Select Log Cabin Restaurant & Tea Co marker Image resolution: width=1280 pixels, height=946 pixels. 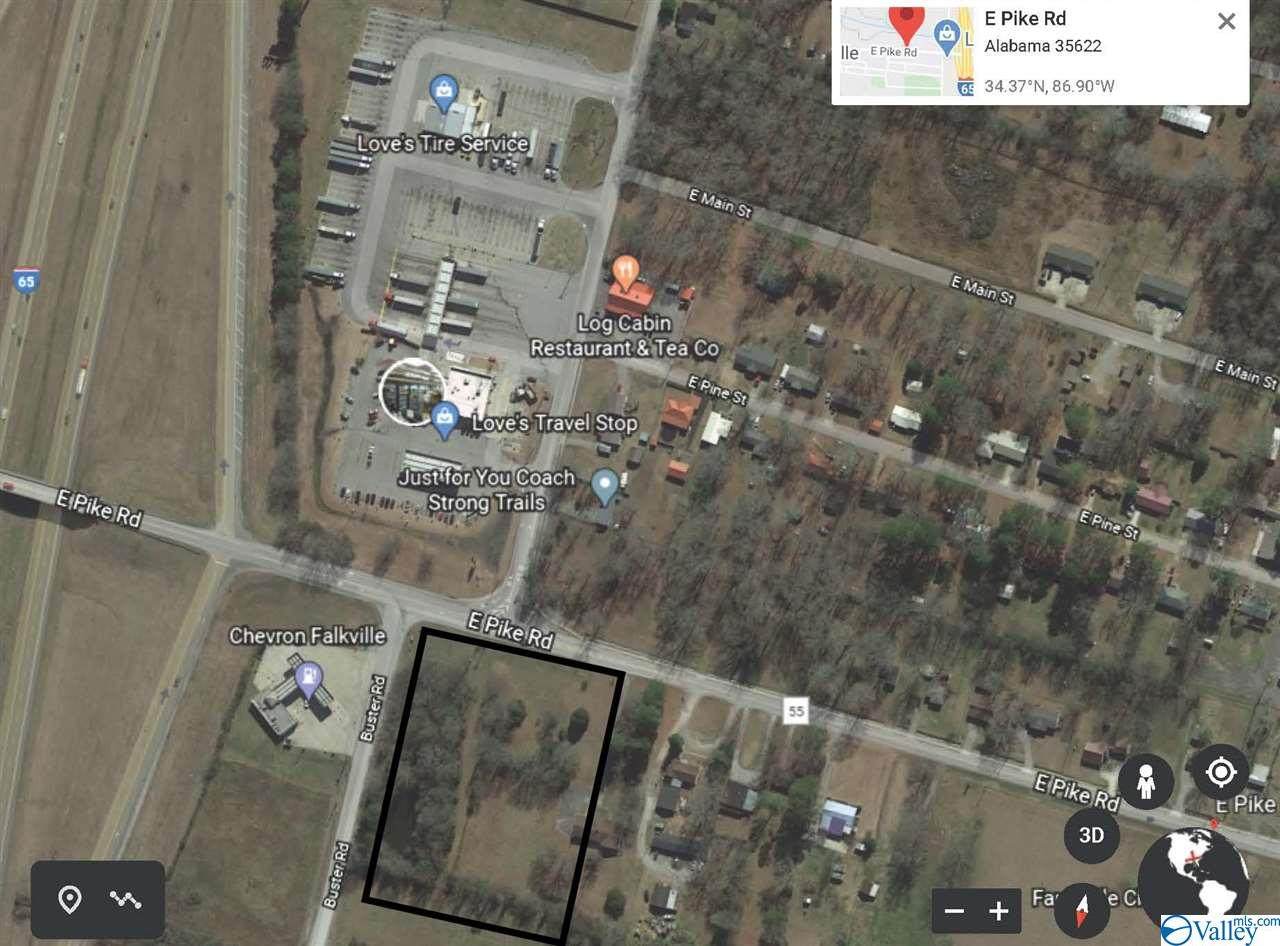point(625,272)
